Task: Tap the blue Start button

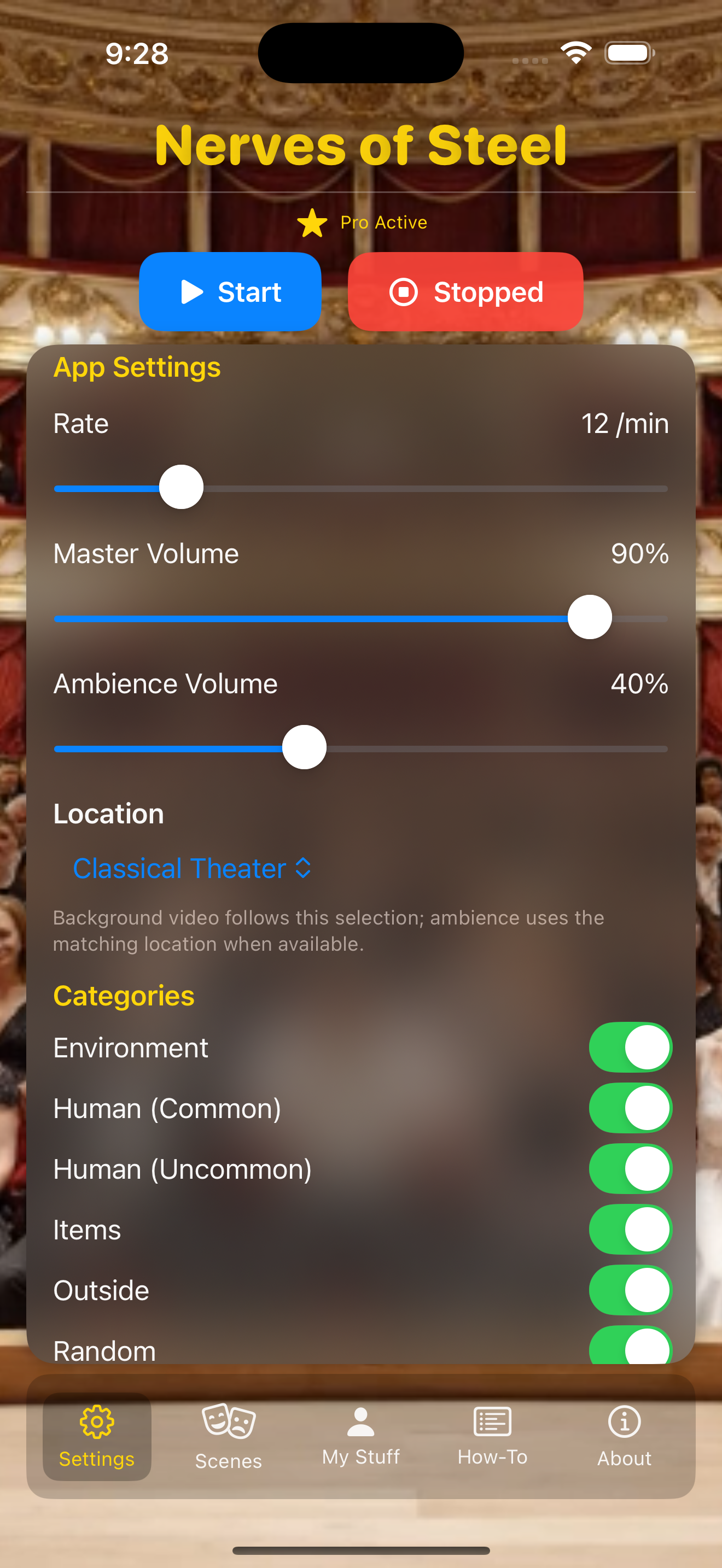Action: [x=230, y=291]
